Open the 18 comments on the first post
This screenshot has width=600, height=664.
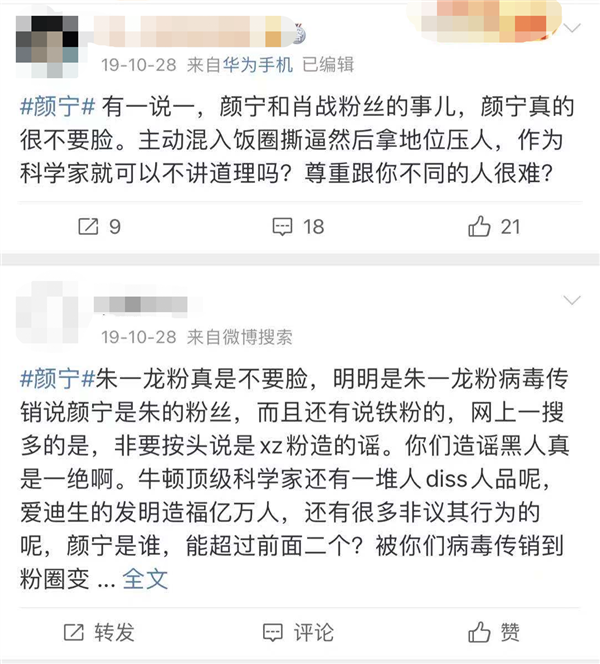[x=297, y=226]
